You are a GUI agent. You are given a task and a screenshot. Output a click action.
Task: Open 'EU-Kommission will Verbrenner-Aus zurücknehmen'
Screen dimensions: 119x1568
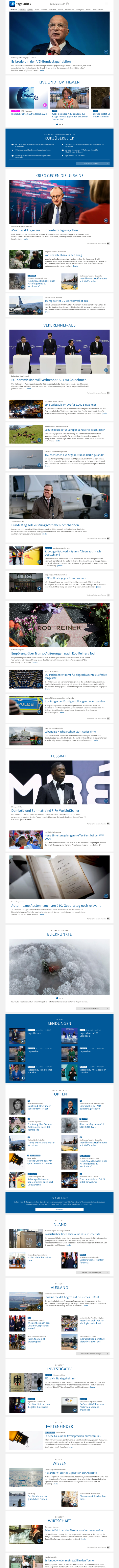tap(49, 380)
